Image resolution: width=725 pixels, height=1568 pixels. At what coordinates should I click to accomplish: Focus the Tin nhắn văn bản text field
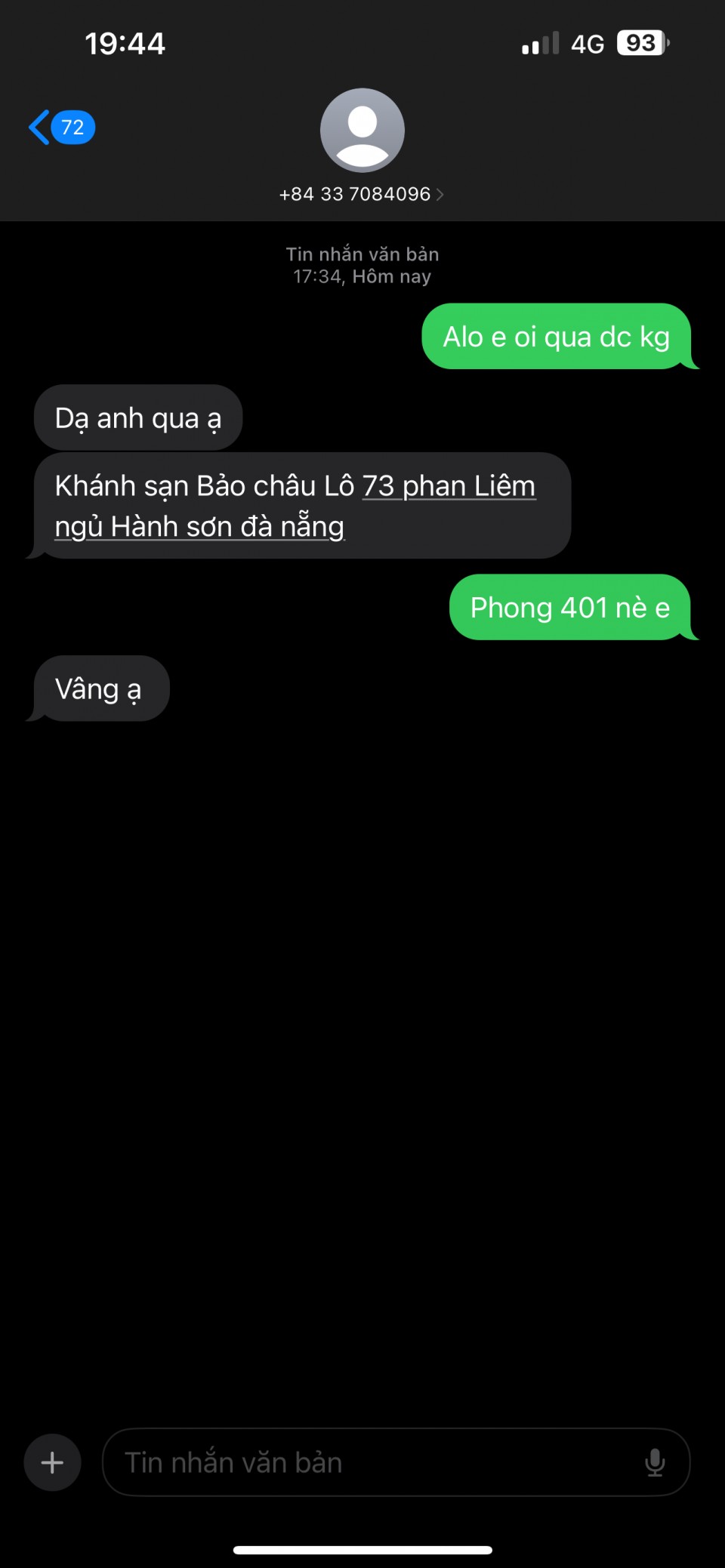(x=370, y=1462)
